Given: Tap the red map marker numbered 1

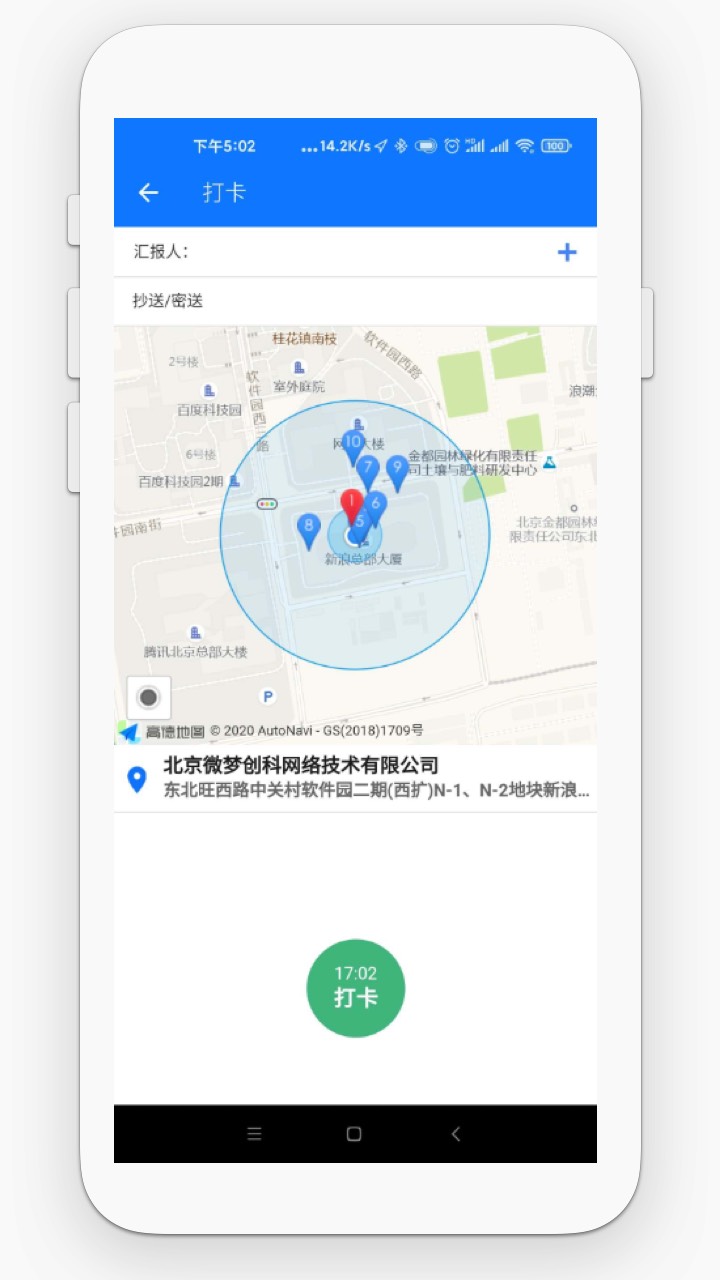Looking at the screenshot, I should point(352,502).
